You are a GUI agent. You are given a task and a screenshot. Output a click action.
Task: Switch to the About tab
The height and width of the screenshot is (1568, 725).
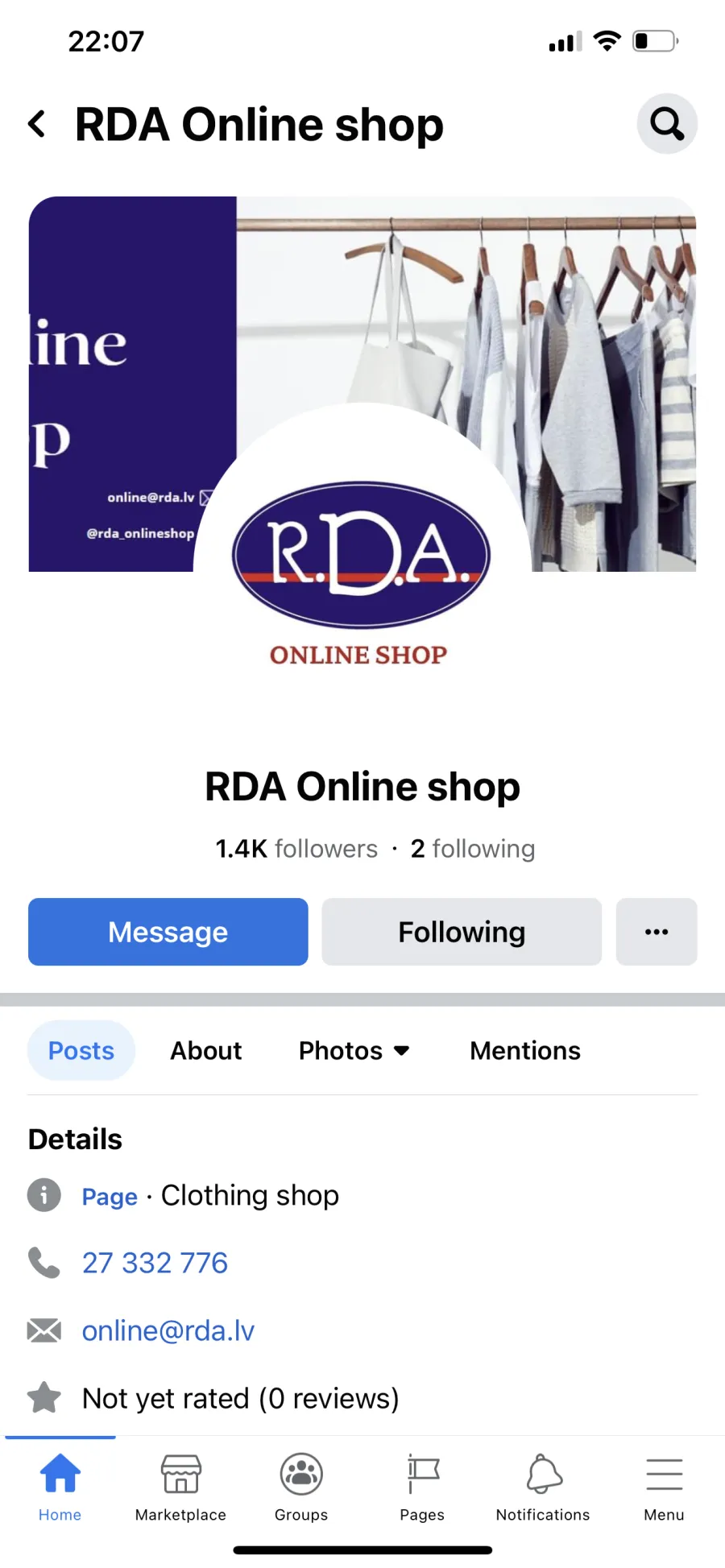206,1050
